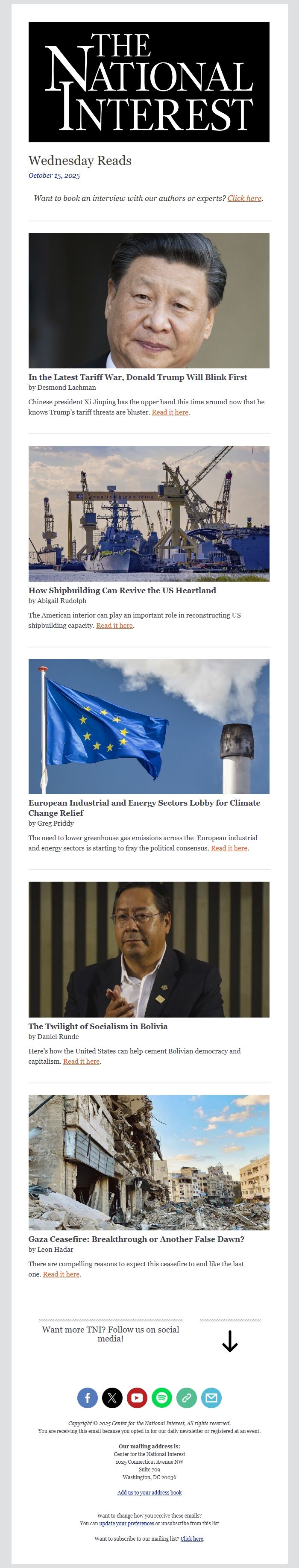The height and width of the screenshot is (1568, 299).
Task: Open Read it here for Shipbuilding article
Action: (x=114, y=626)
